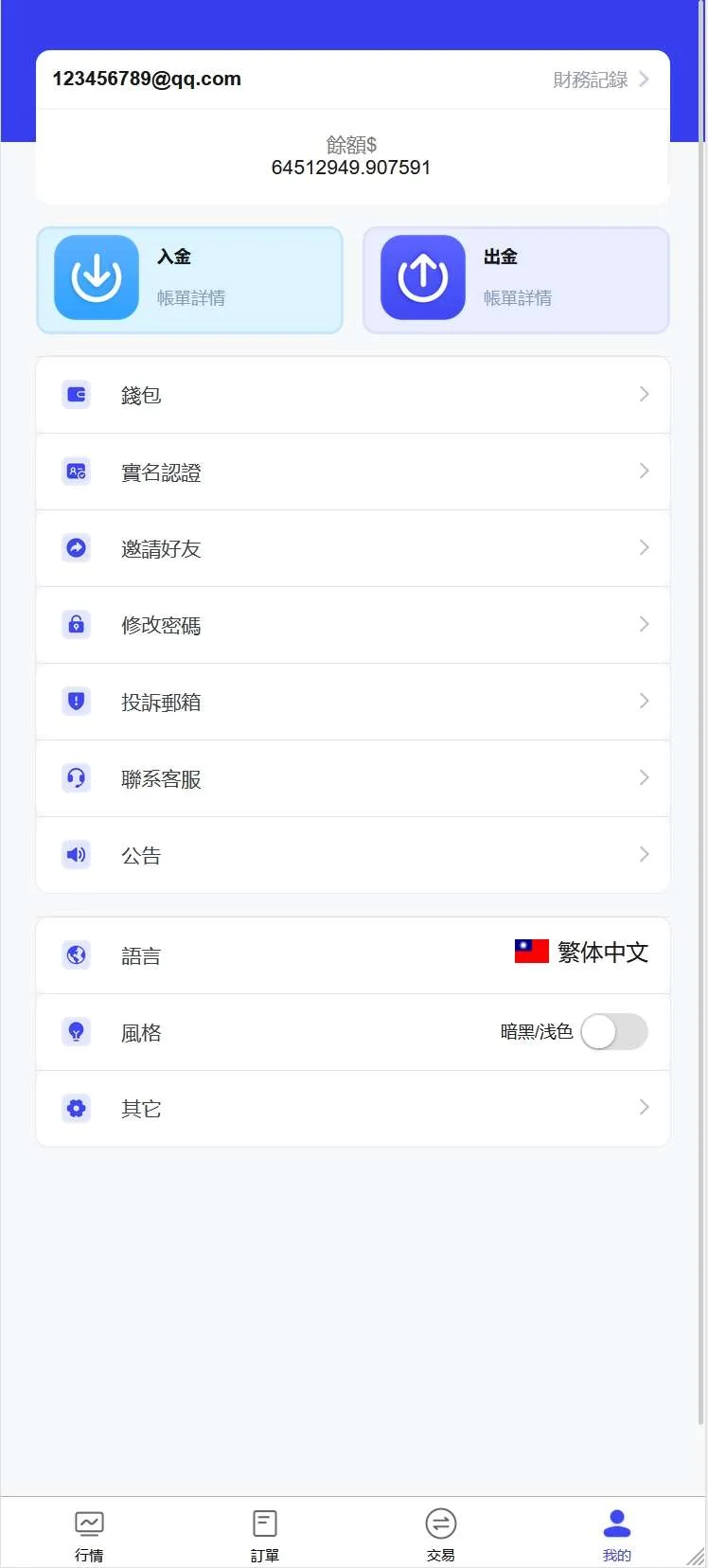Screen dimensions: 708x1568
Task: Open 投訴郵箱 complaint mailbox
Action: coord(352,702)
